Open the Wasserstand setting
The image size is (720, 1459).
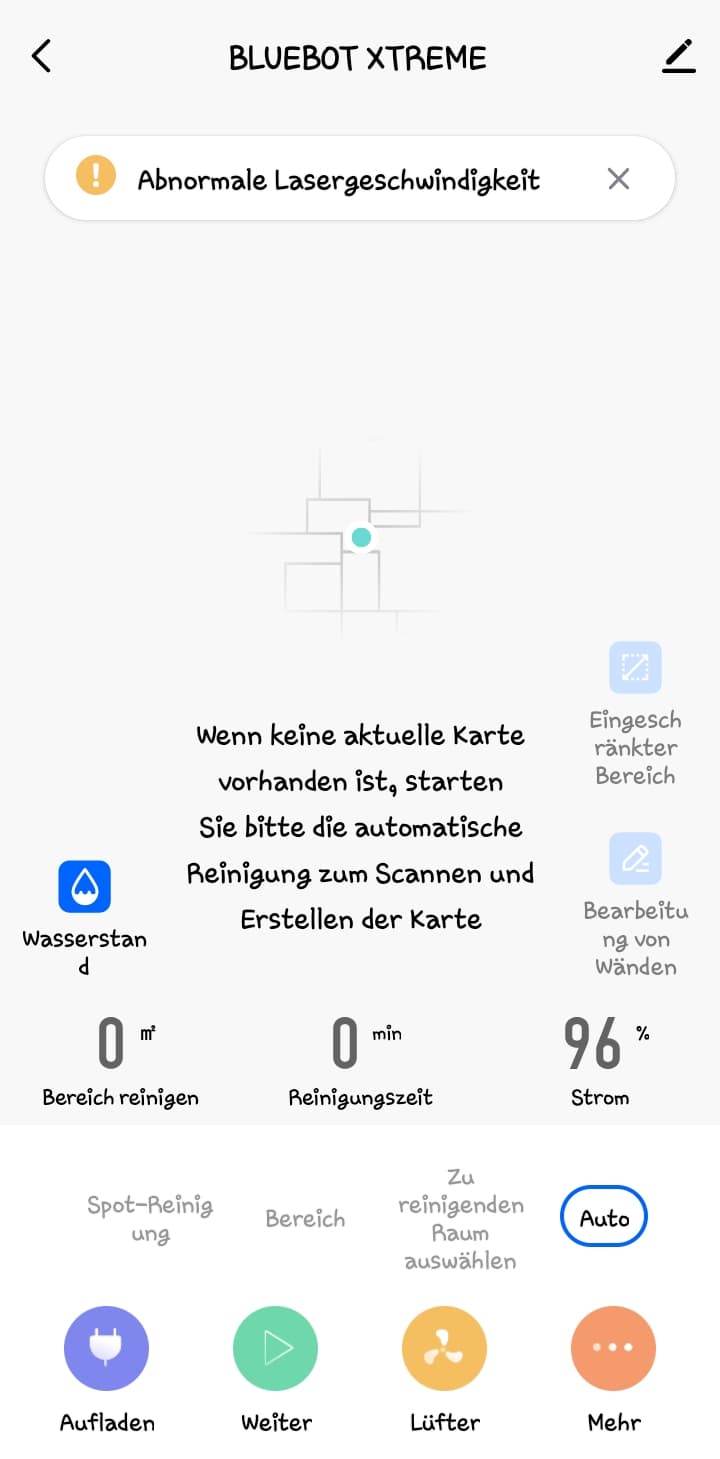click(x=85, y=918)
